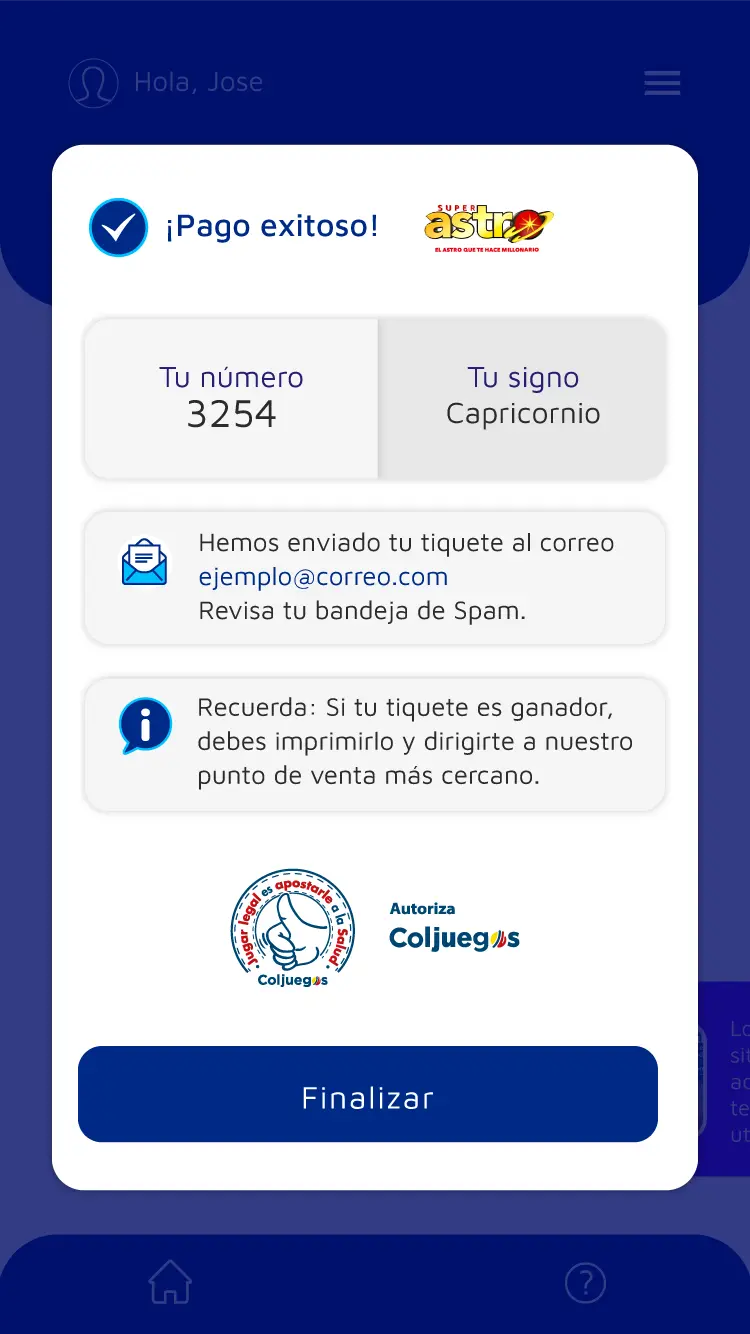Screen dimensions: 750x1334
Task: Open Jose's profile icon
Action: tap(93, 83)
